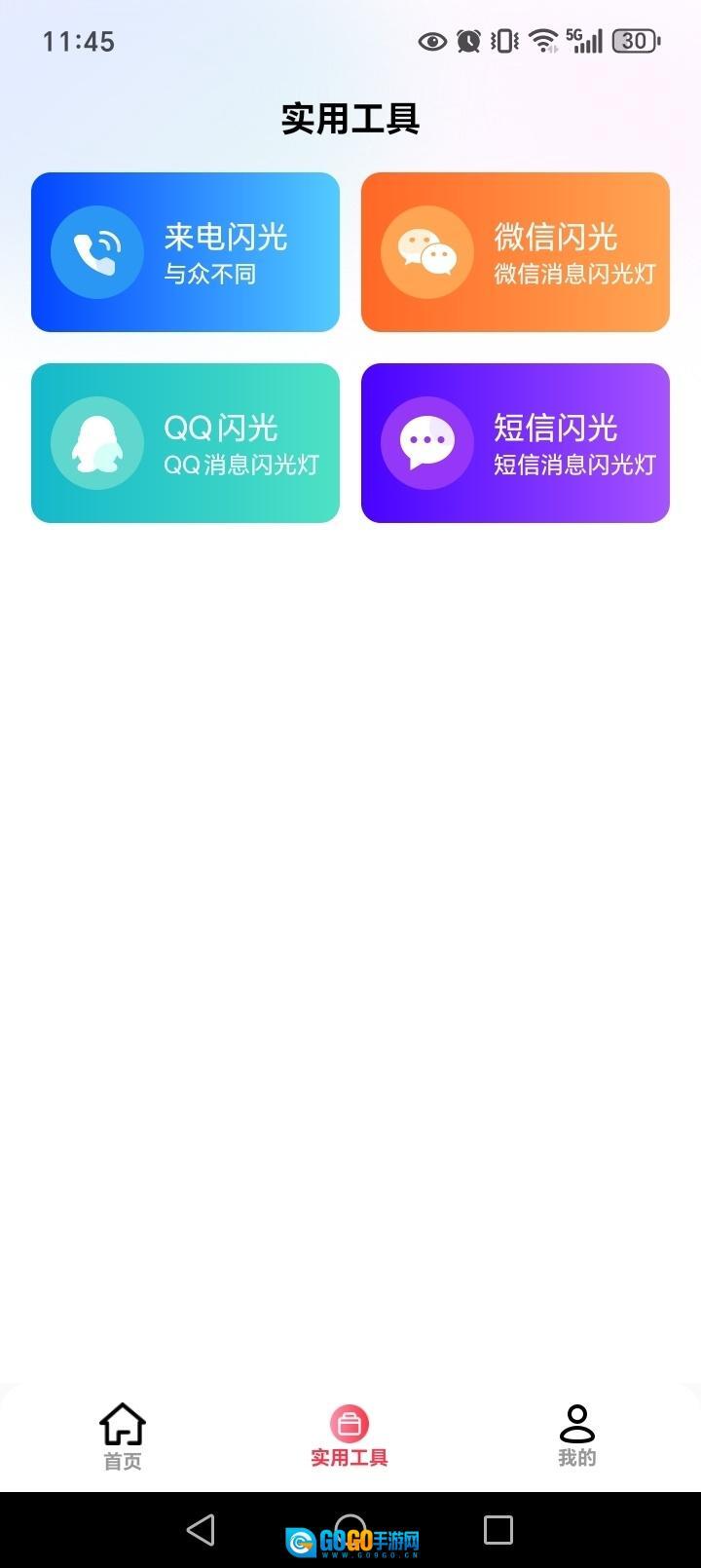Go to the 我的 tab
Image resolution: width=701 pixels, height=1568 pixels.
click(x=577, y=1436)
